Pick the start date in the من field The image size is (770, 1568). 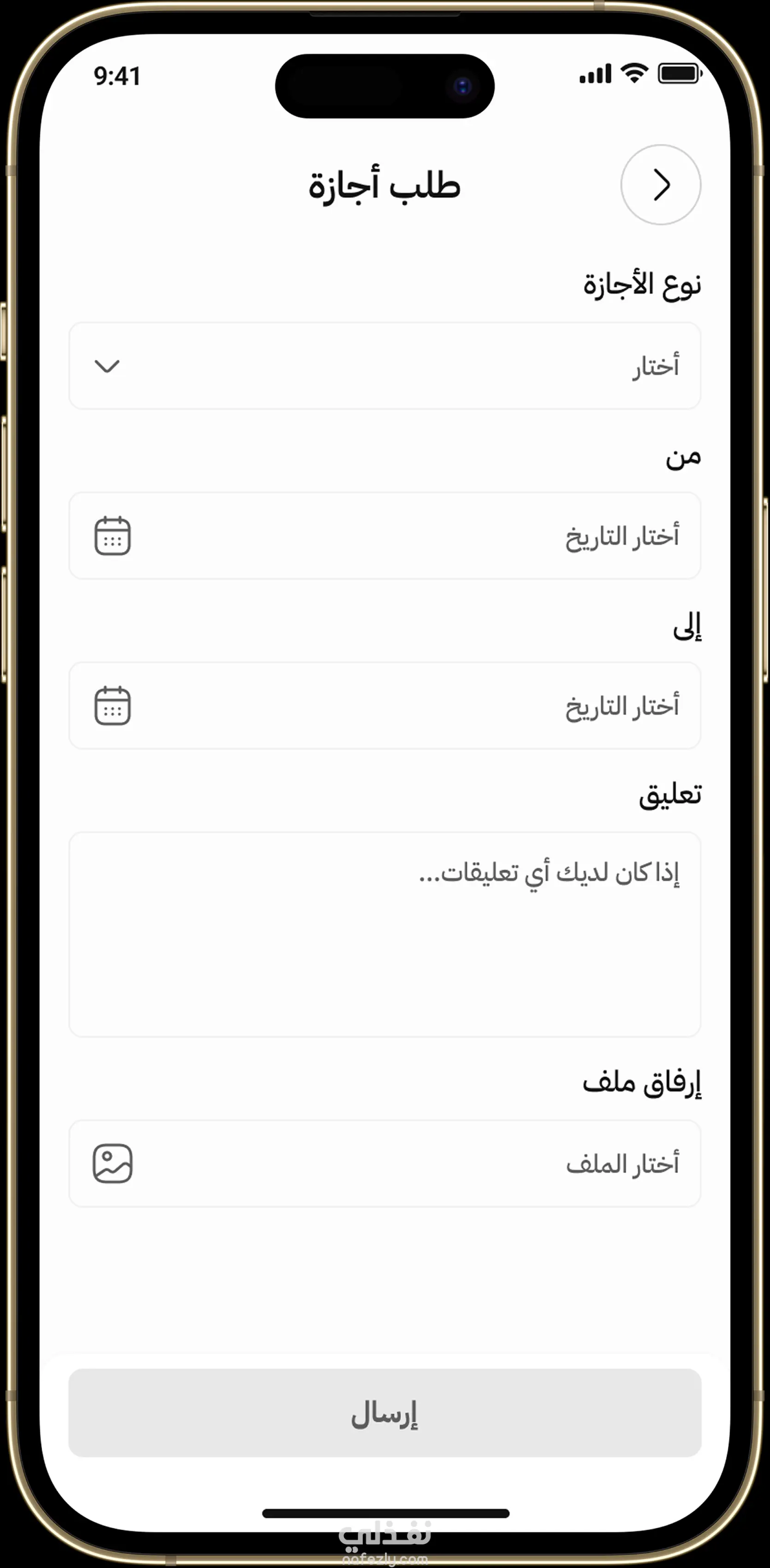pos(385,536)
